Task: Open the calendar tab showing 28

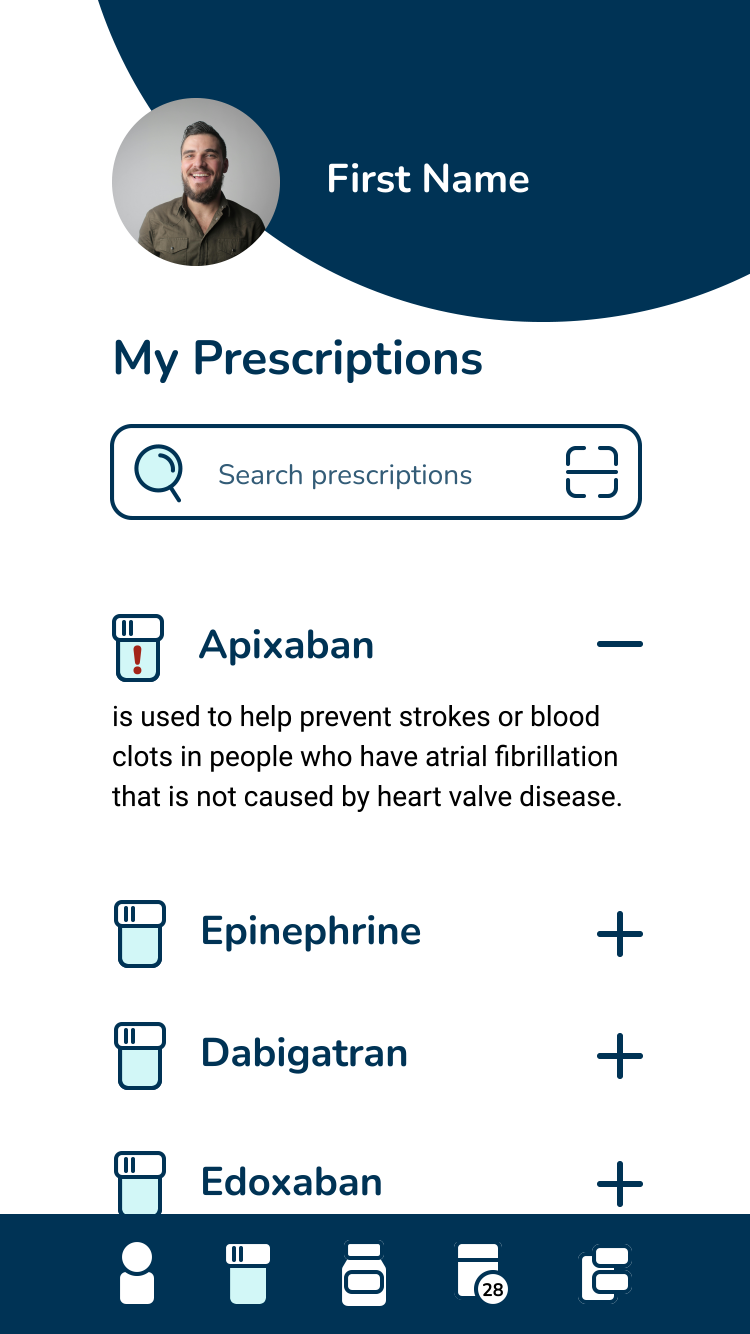Action: (480, 1273)
